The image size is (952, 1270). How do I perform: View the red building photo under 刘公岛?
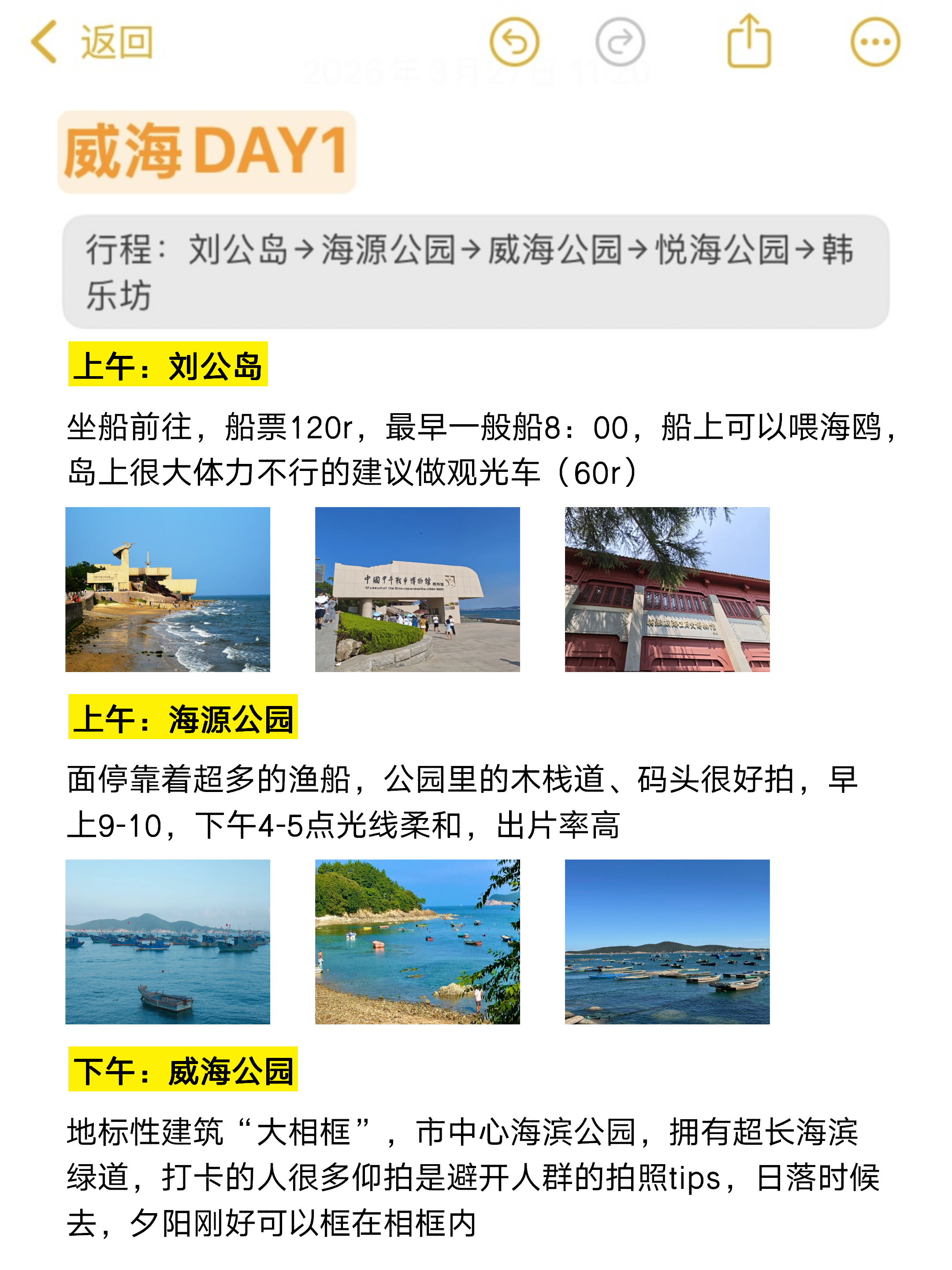click(667, 589)
